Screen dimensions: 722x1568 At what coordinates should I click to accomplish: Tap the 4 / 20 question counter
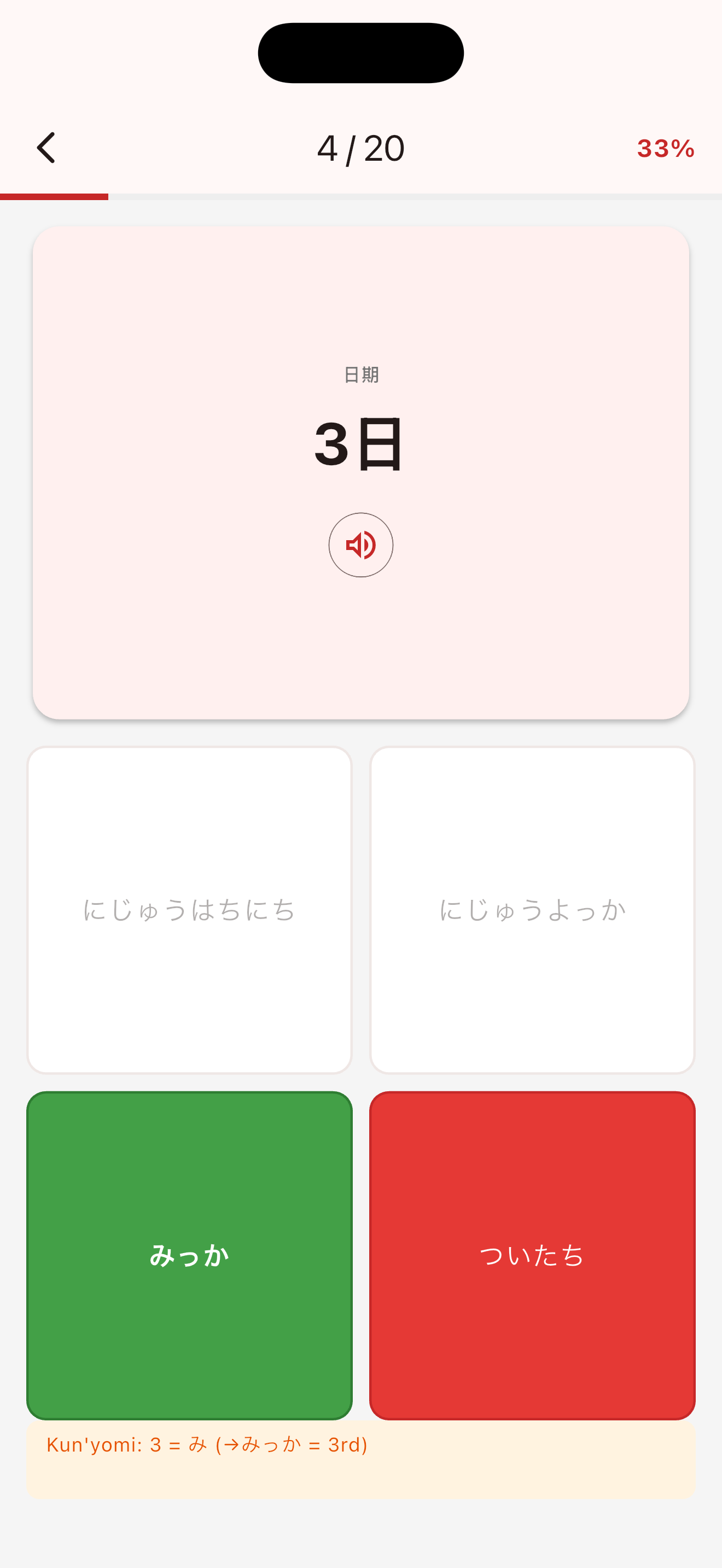point(360,147)
